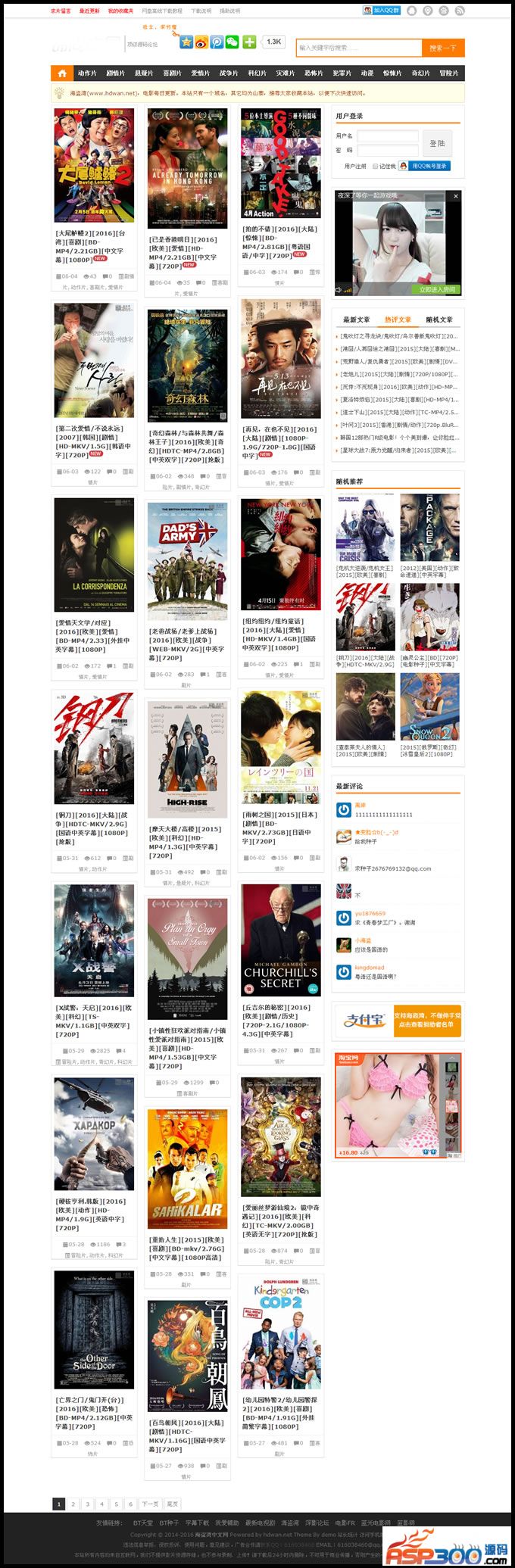Tap the 搜索一下 search button
Image resolution: width=515 pixels, height=1568 pixels.
[x=442, y=48]
